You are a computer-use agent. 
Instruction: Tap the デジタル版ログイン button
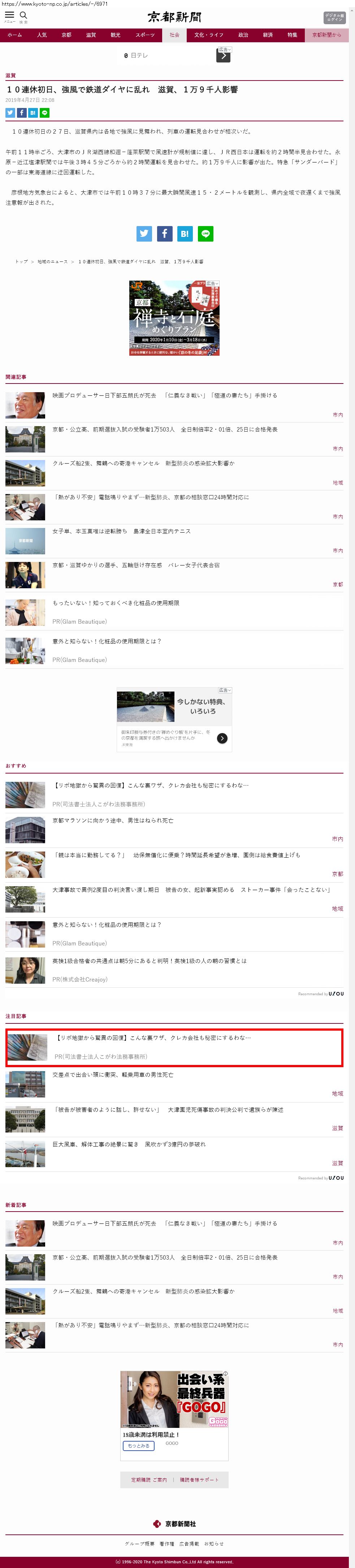click(x=334, y=18)
